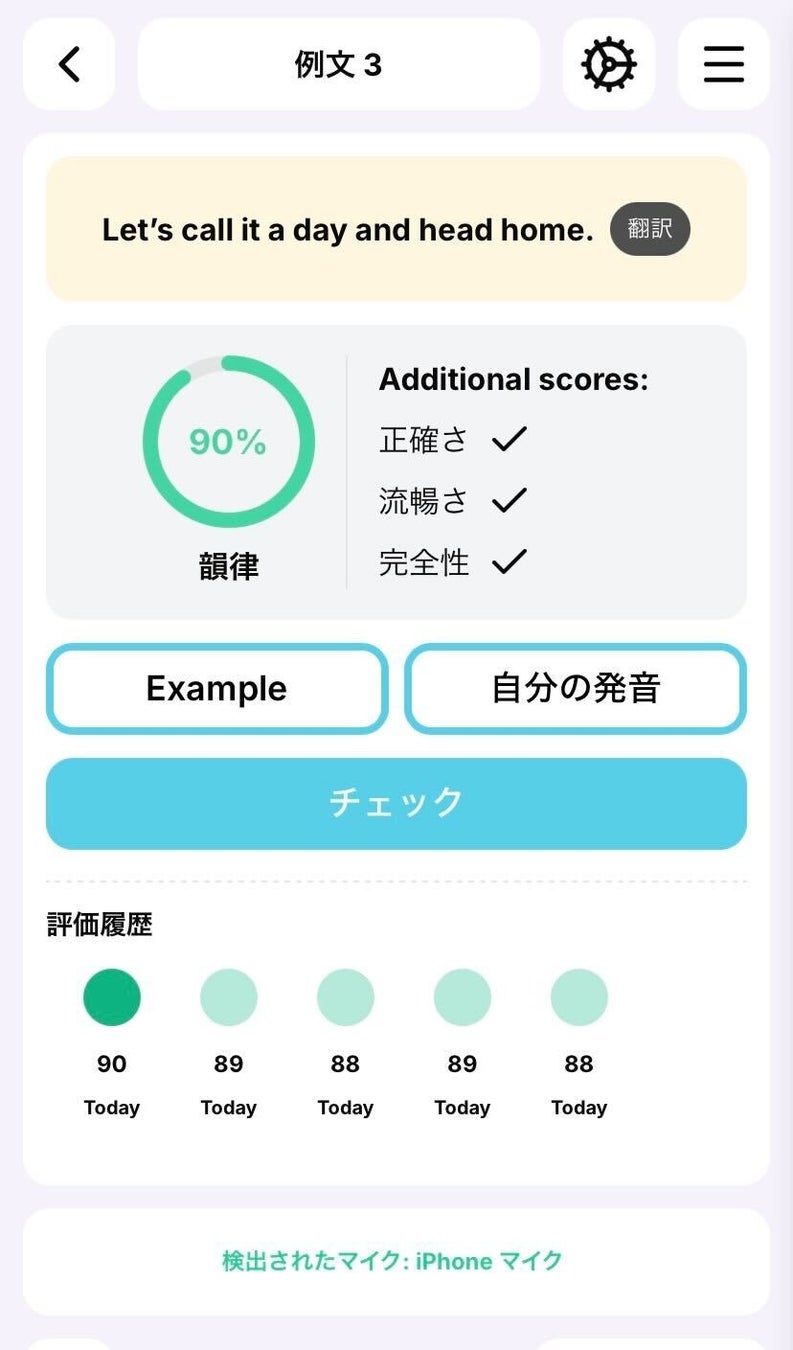Play the Example pronunciation
The height and width of the screenshot is (1350, 793).
pos(217,688)
